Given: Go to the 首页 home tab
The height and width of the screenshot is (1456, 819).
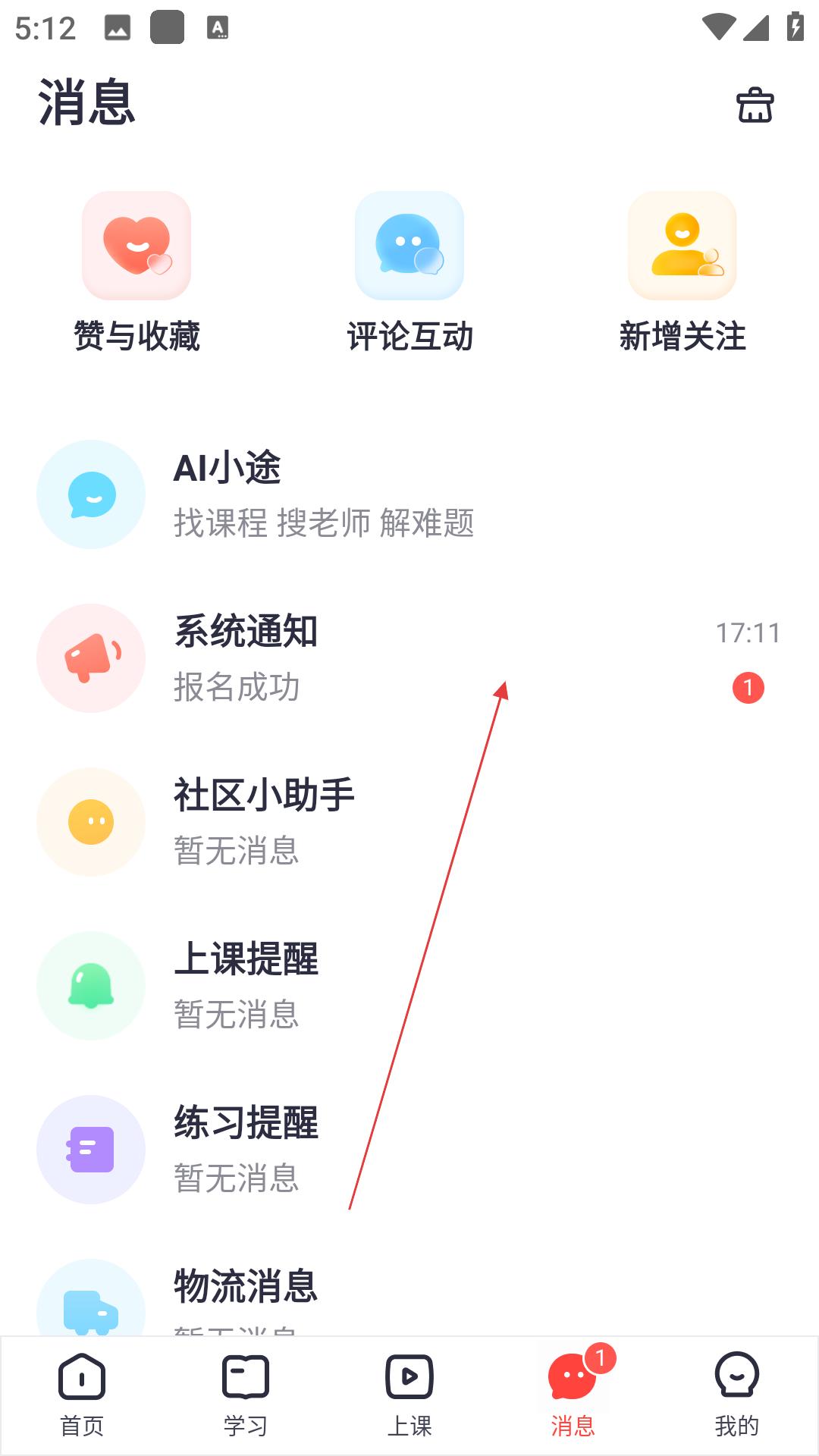Looking at the screenshot, I should tap(82, 1395).
